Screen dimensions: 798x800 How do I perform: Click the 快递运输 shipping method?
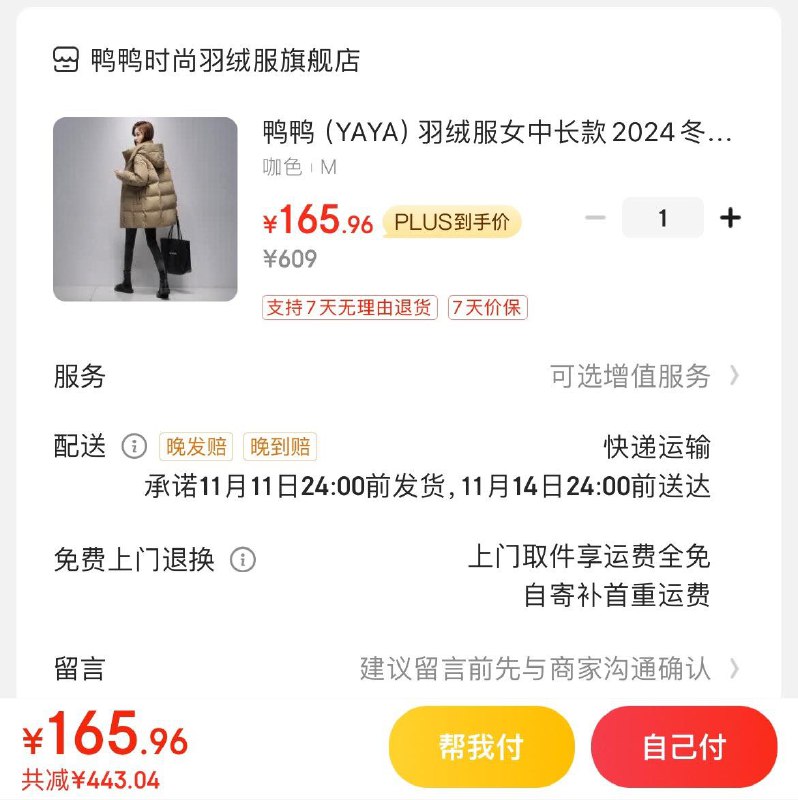[x=657, y=448]
